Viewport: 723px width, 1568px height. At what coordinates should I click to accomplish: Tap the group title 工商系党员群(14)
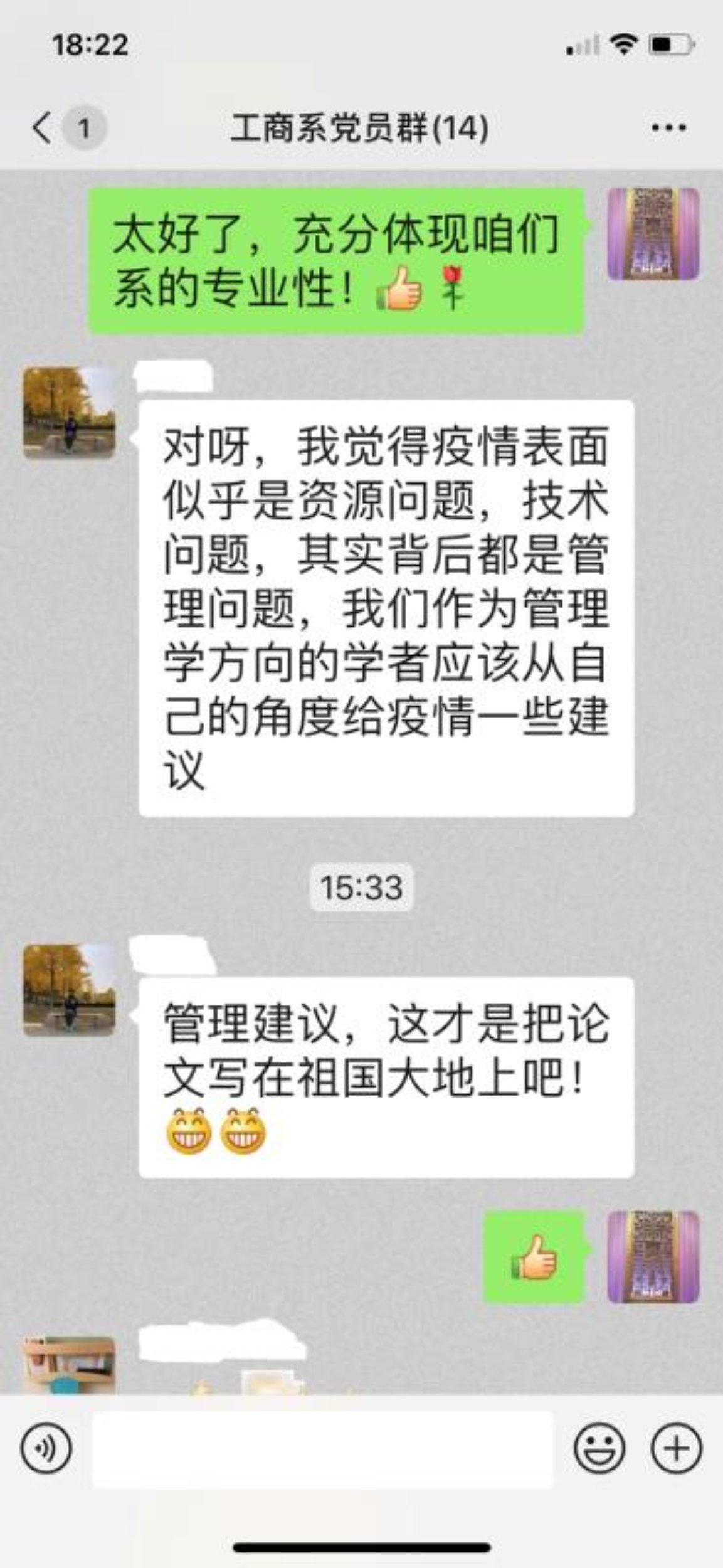tap(361, 127)
